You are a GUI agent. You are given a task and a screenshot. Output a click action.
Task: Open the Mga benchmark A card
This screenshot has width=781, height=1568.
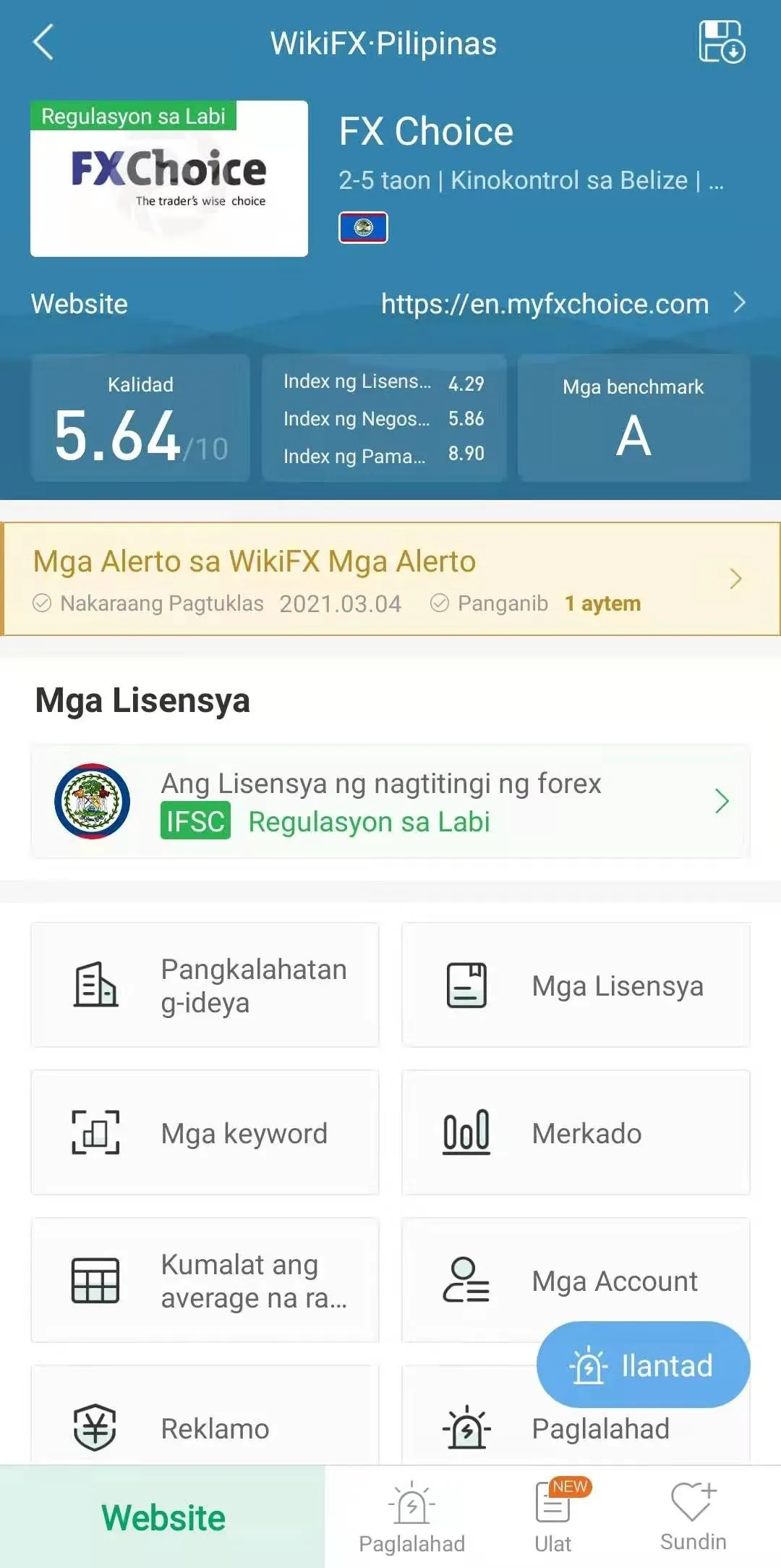point(633,418)
